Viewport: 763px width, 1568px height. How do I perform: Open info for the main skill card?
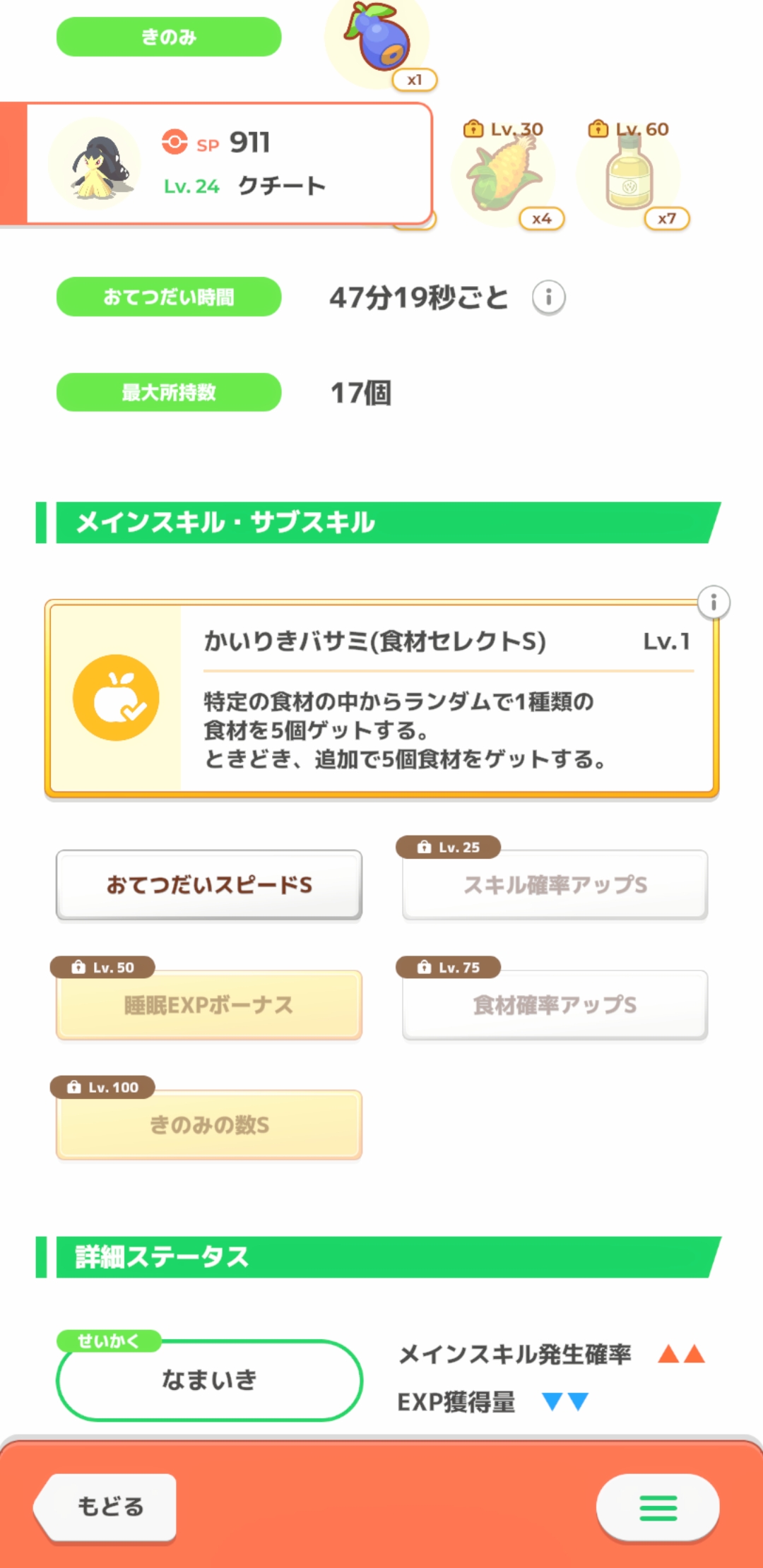click(x=714, y=602)
